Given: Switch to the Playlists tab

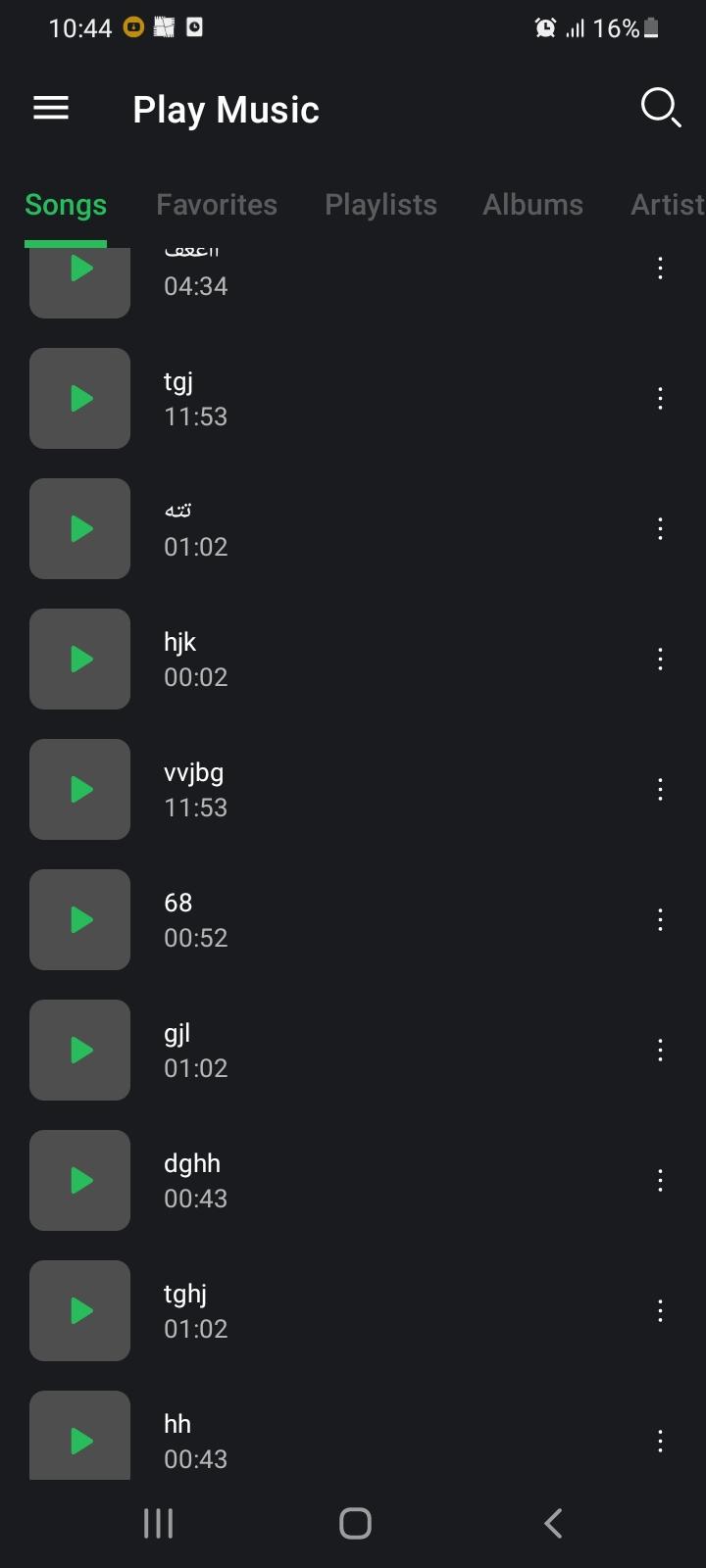Looking at the screenshot, I should (x=380, y=204).
